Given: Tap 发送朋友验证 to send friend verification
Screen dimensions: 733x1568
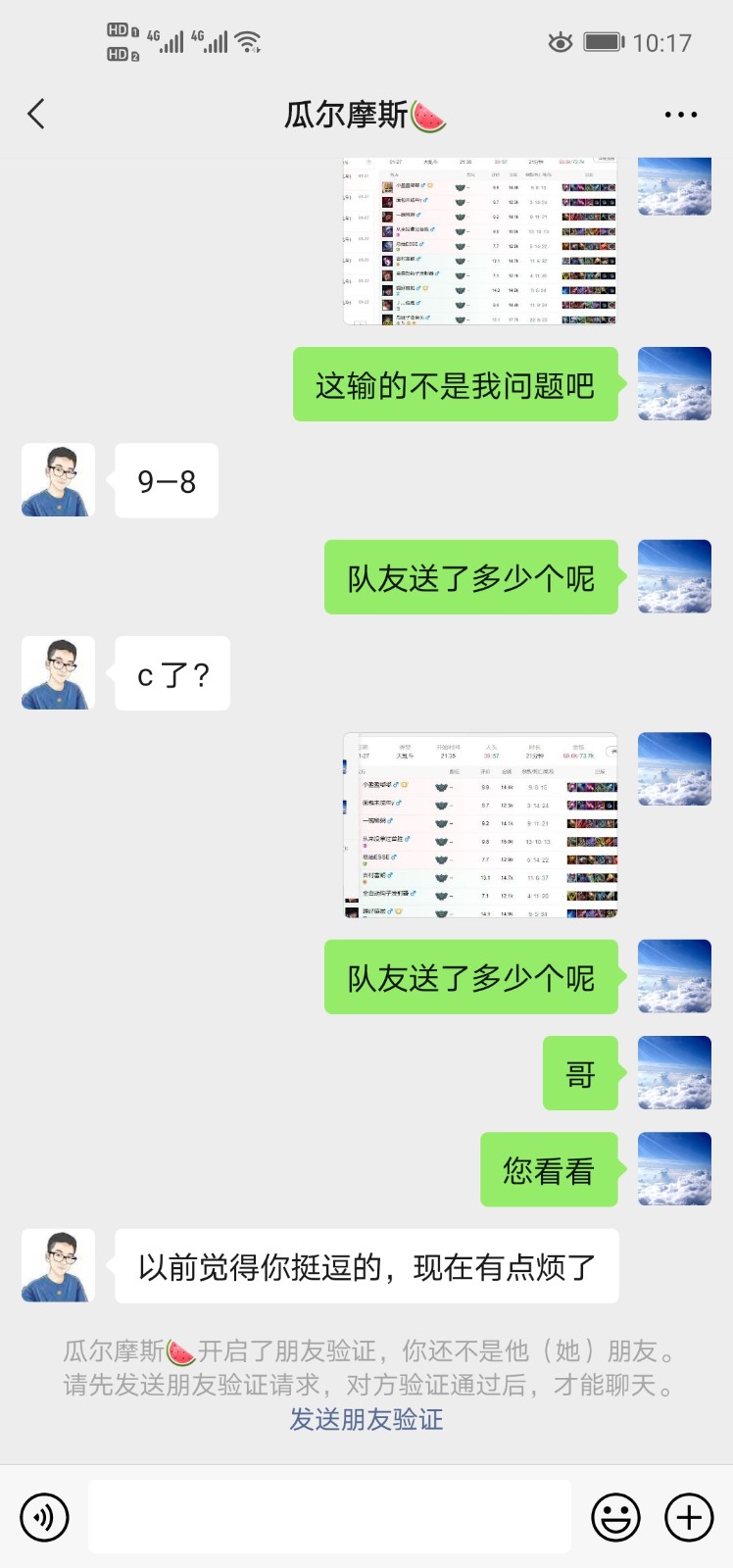Looking at the screenshot, I should pos(366,1419).
